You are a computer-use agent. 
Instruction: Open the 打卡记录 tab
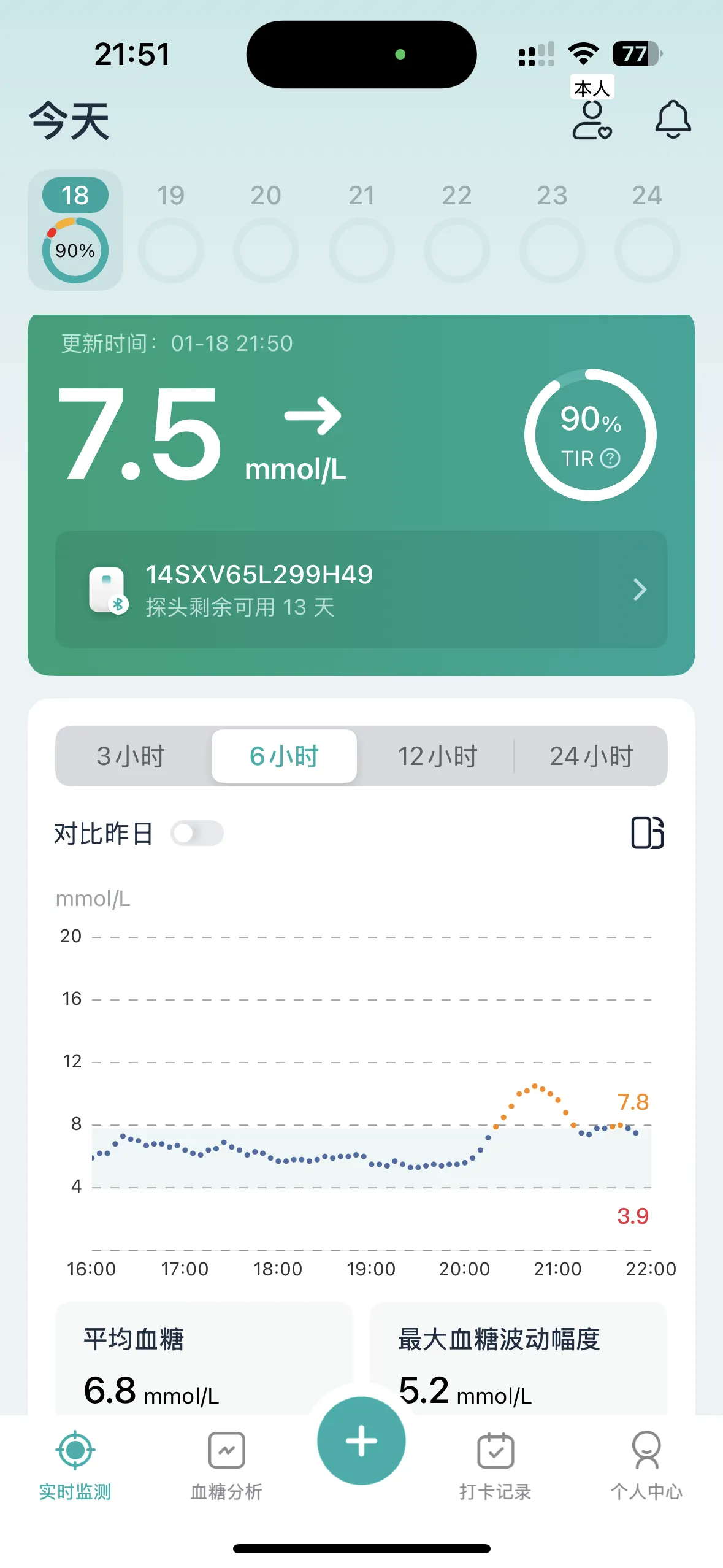[495, 1465]
